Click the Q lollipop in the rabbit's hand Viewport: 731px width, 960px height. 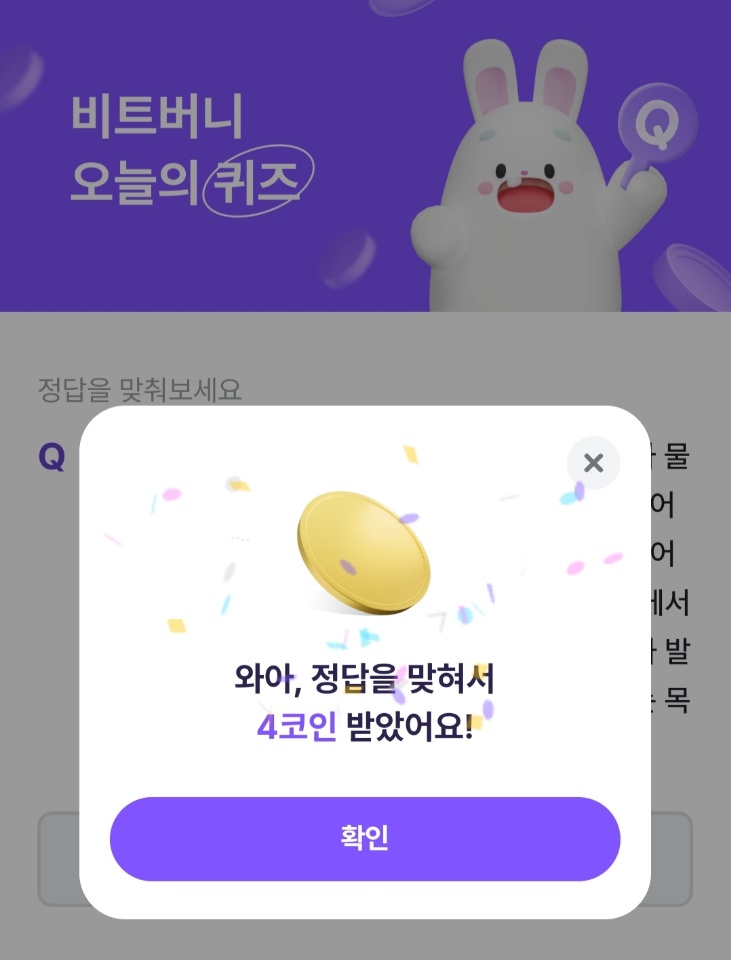point(655,125)
